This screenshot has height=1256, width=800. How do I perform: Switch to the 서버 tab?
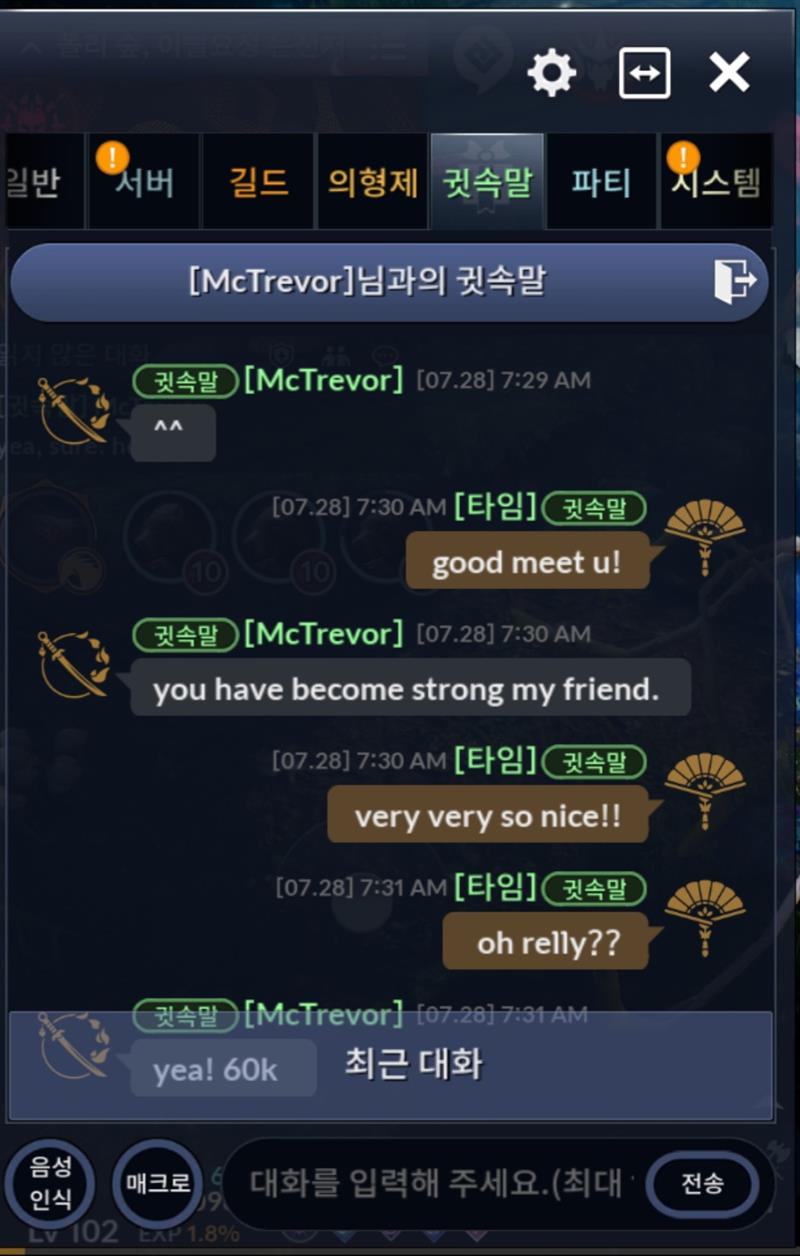143,183
